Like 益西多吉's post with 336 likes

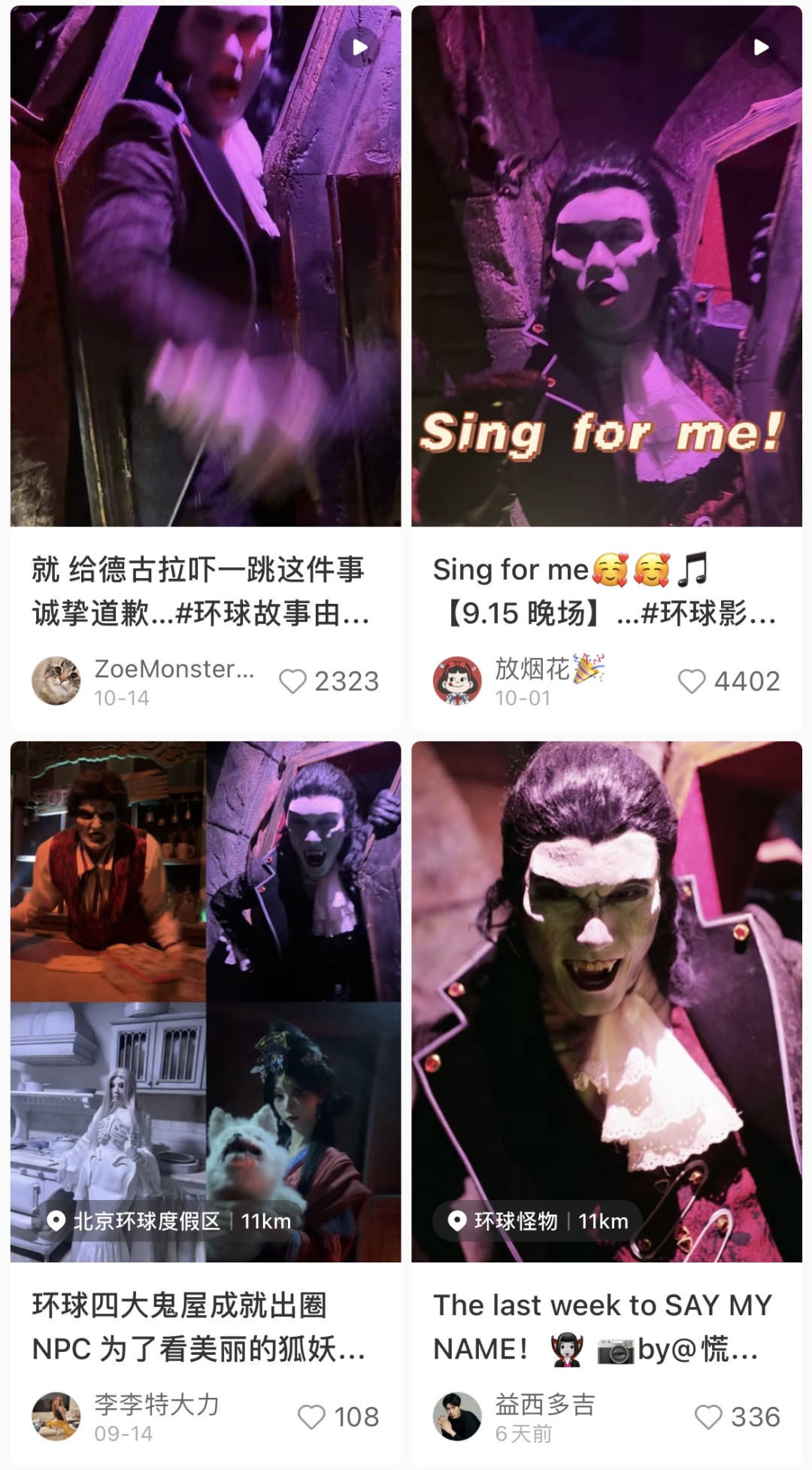(x=708, y=1417)
